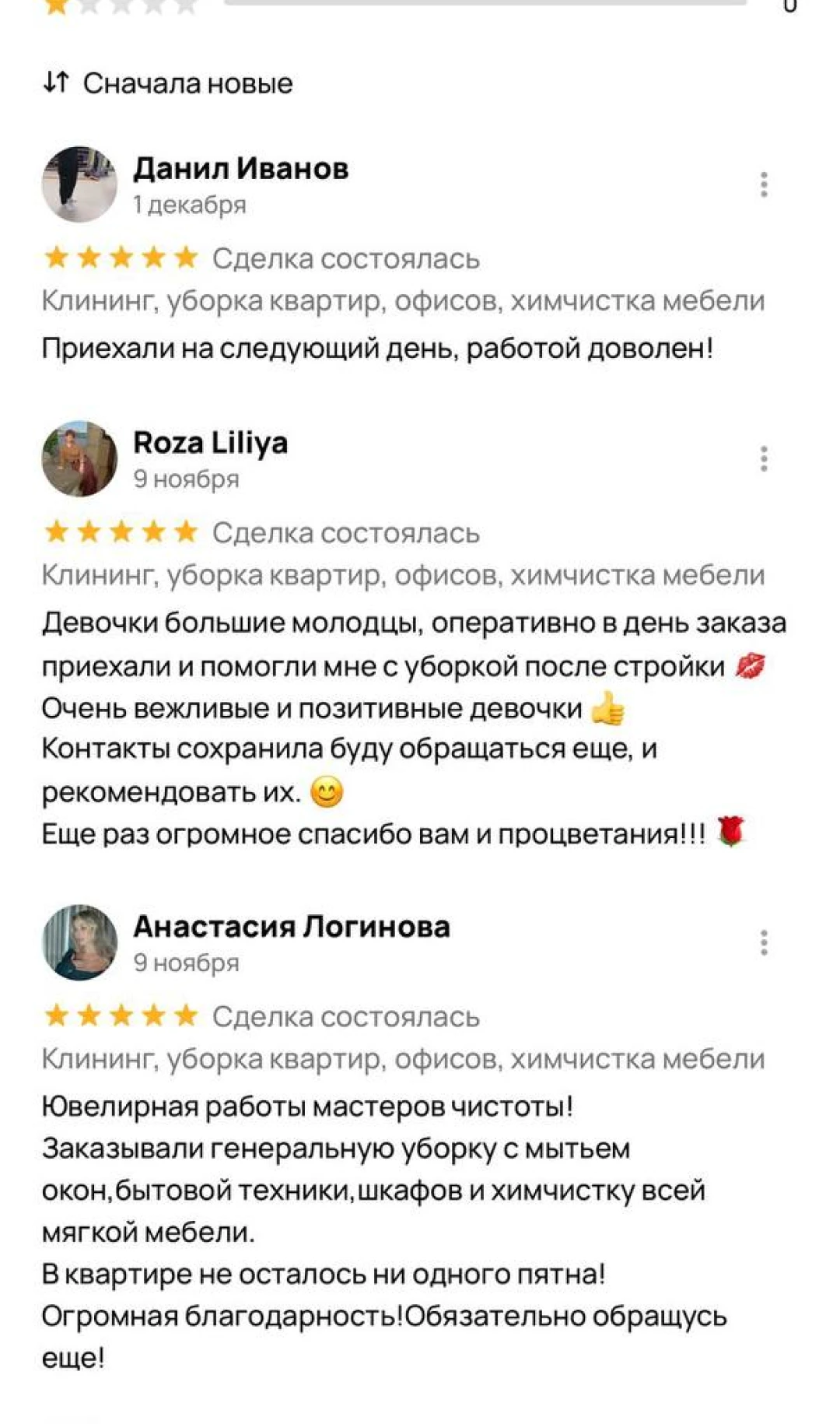Expand Данил Иванов's full review
The height and width of the screenshot is (1424, 840).
pos(379,348)
